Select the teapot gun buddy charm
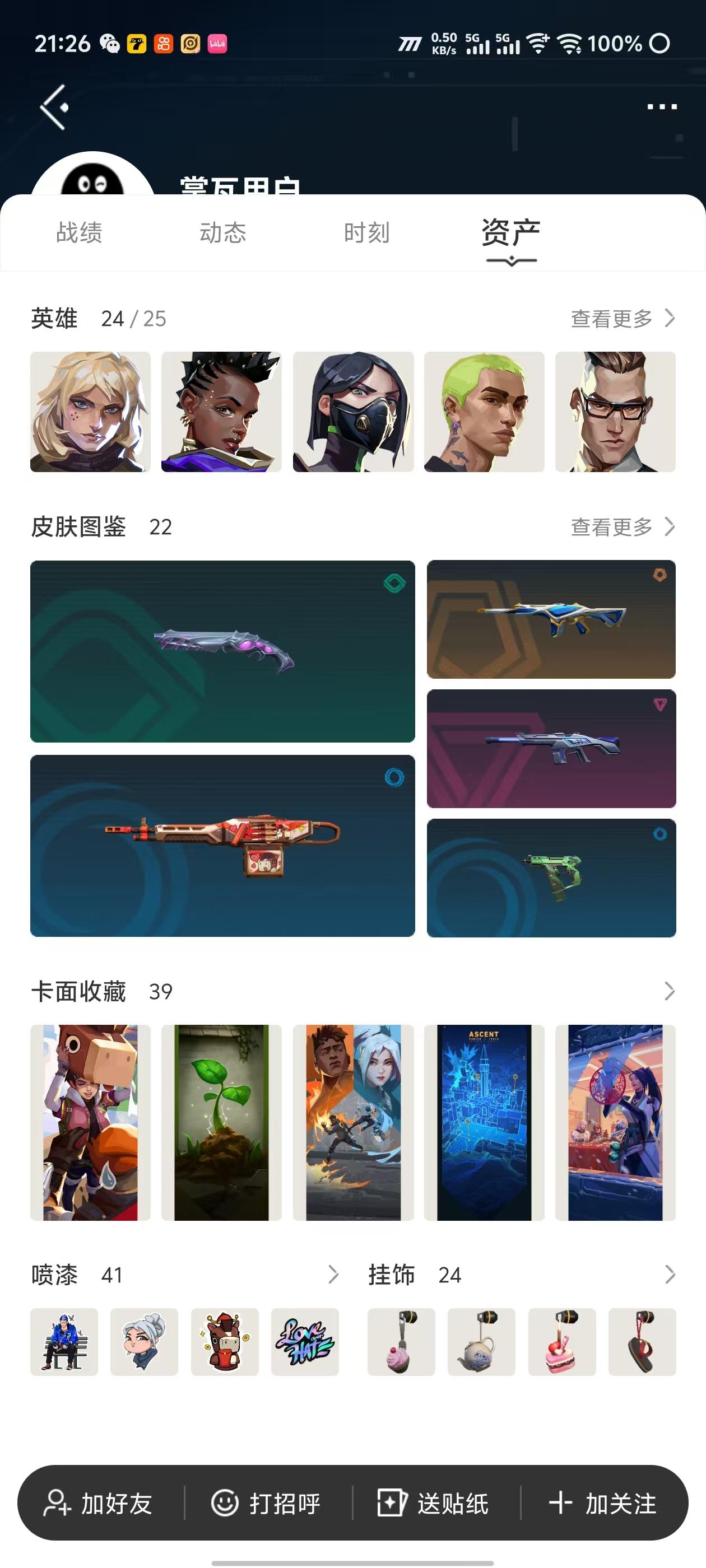This screenshot has width=706, height=1568. pyautogui.click(x=481, y=1341)
